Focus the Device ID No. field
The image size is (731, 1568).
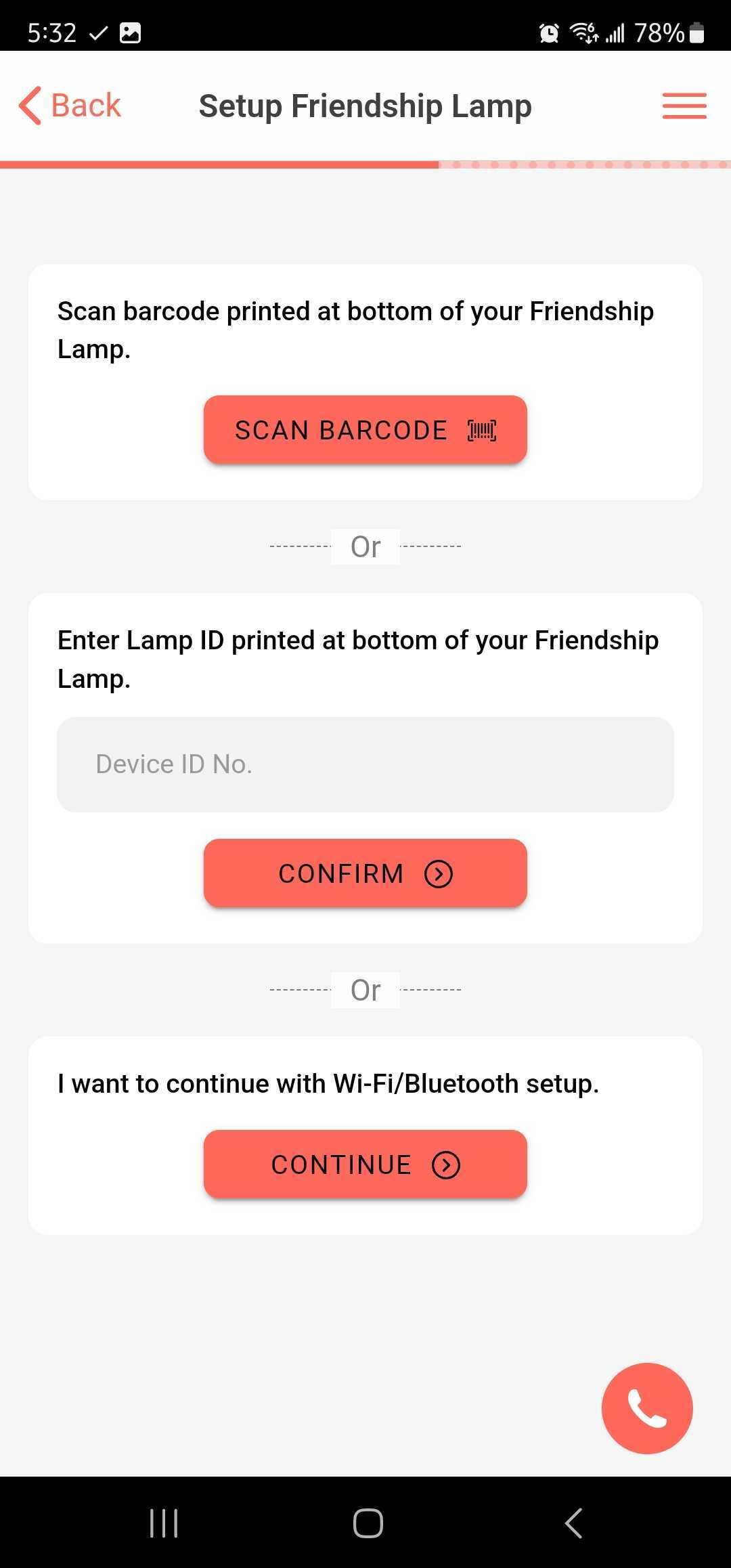click(365, 764)
